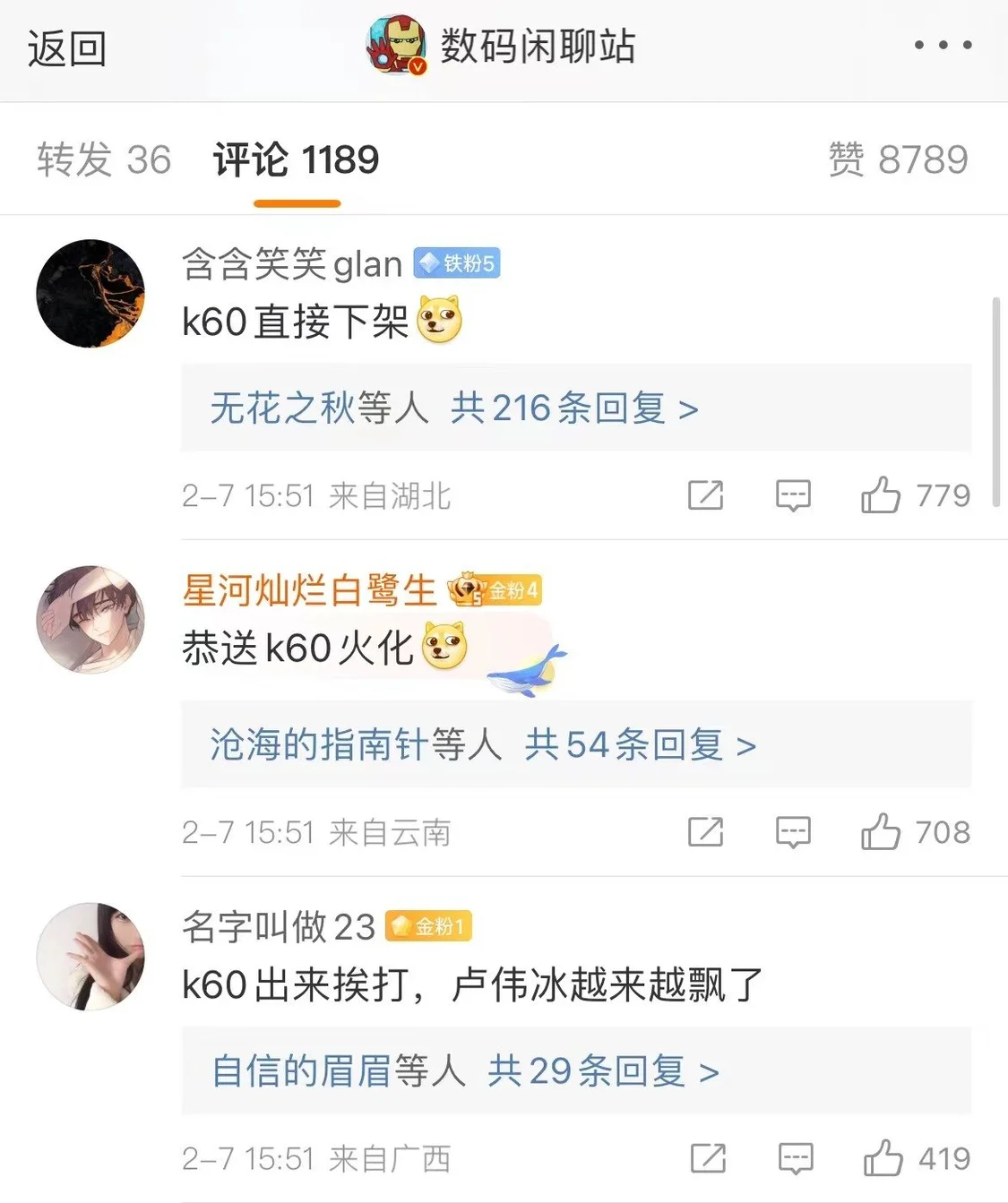Image resolution: width=1008 pixels, height=1203 pixels.
Task: Repost 含含笑笑glan's comment
Action: 705,494
